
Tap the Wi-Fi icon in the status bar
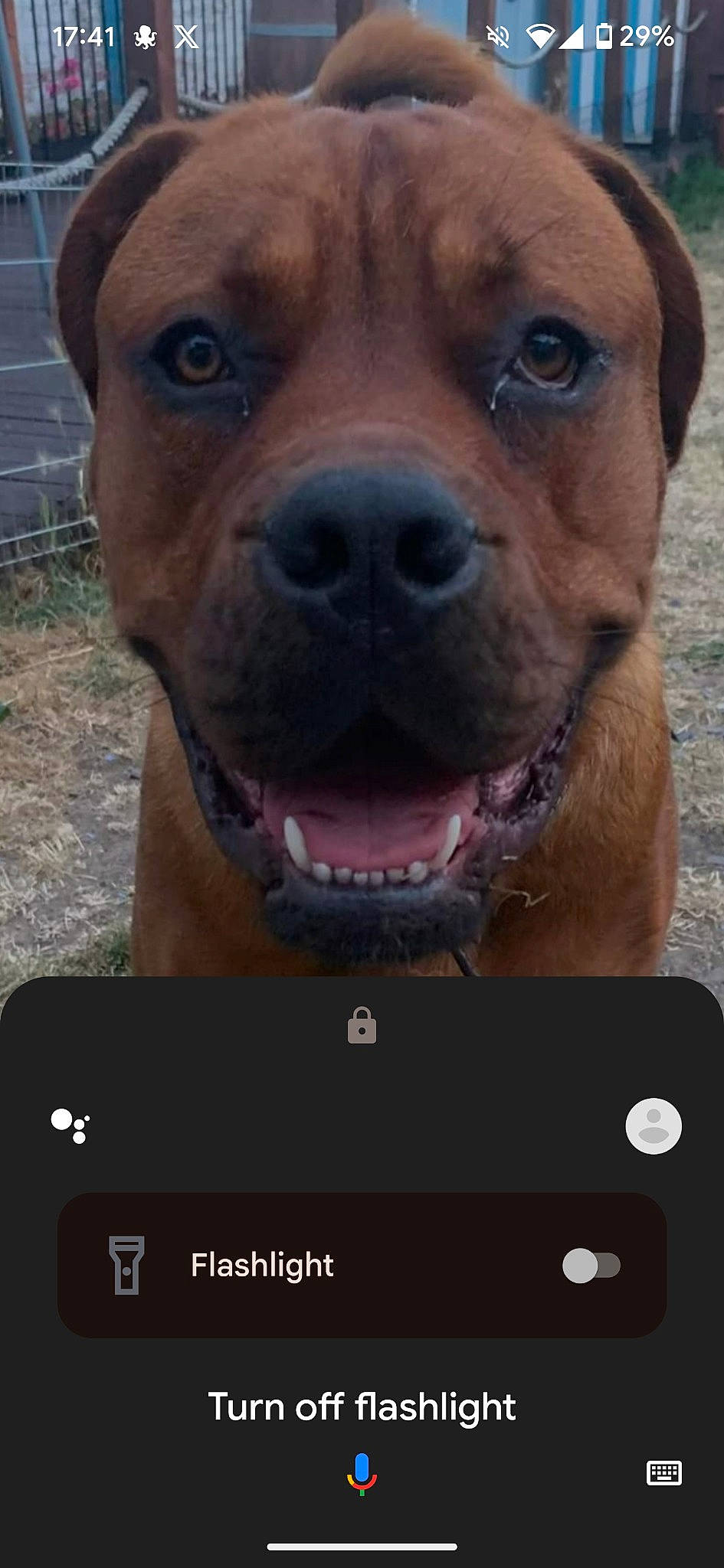[541, 34]
